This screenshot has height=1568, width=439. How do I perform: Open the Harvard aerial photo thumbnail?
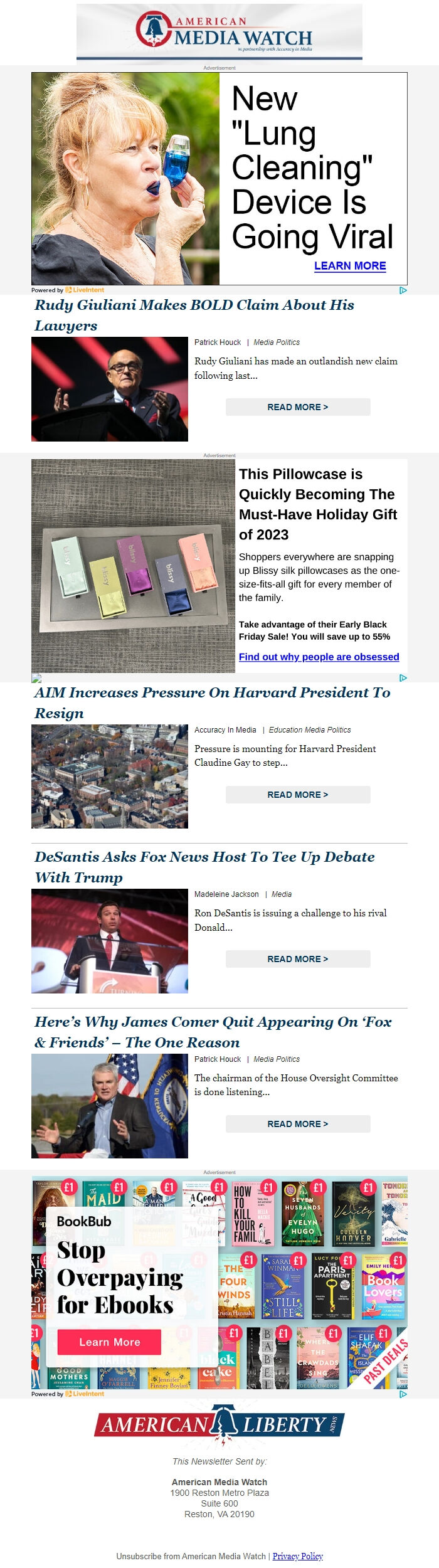[110, 776]
